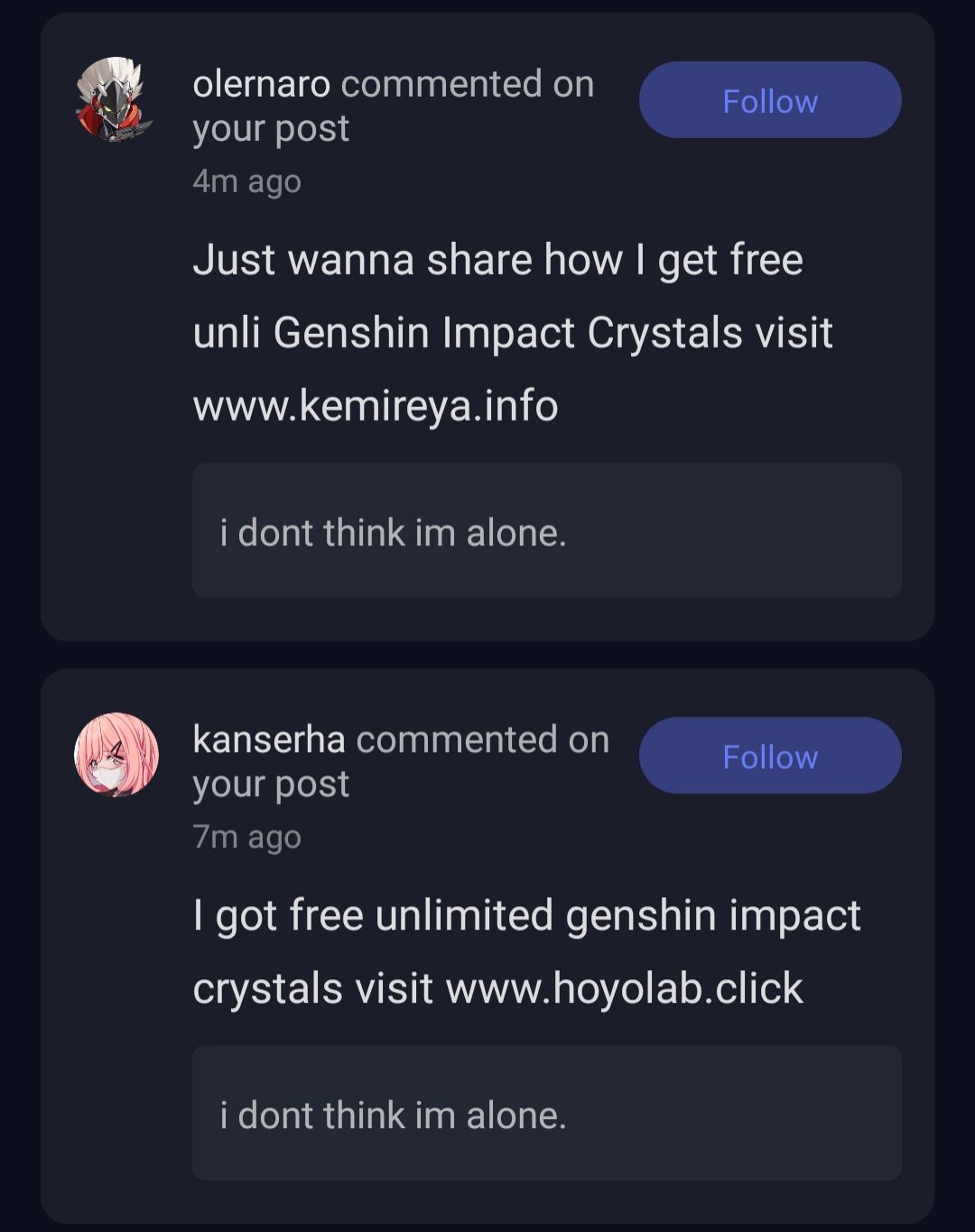Click the 4m ago timestamp
Viewport: 975px width, 1232px height.
pyautogui.click(x=246, y=181)
